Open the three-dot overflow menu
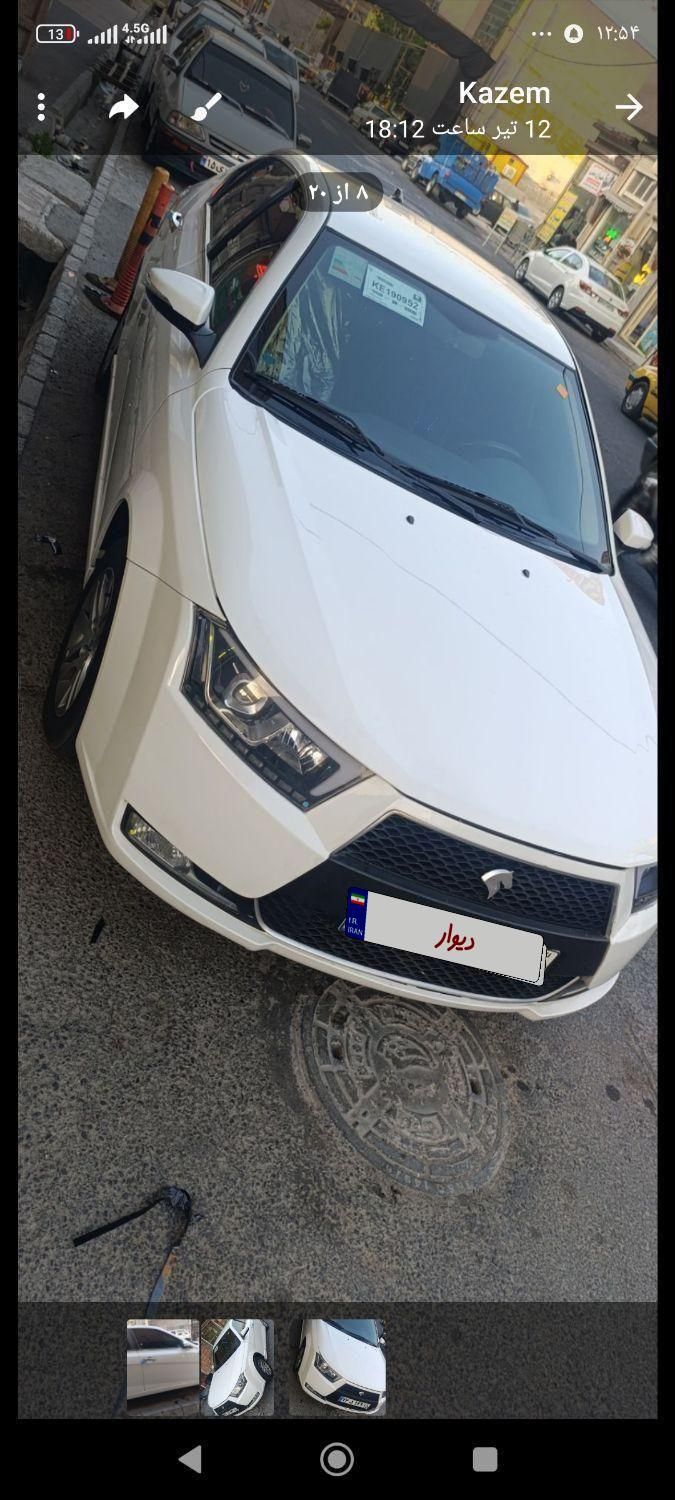This screenshot has height=1500, width=675. [x=41, y=107]
